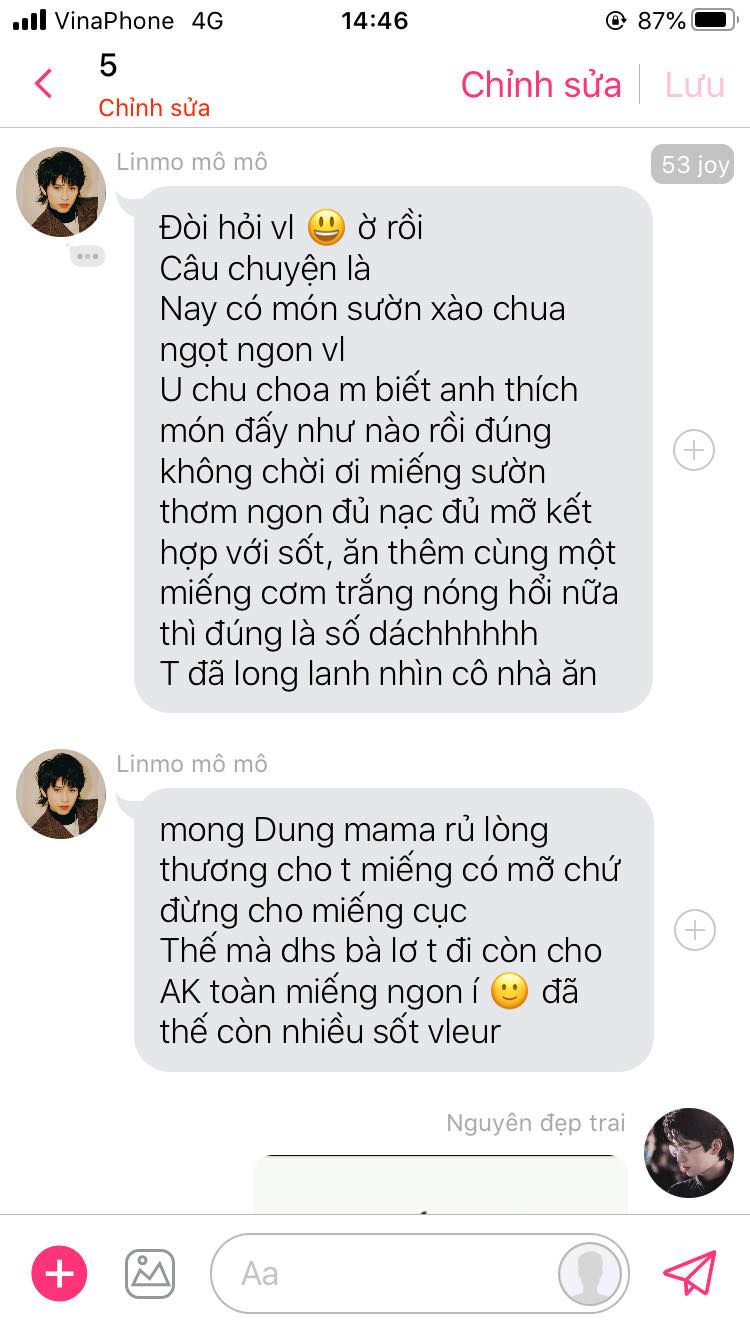Open Chỉnh sửa in the top bar
The height and width of the screenshot is (1334, 750).
(x=541, y=85)
